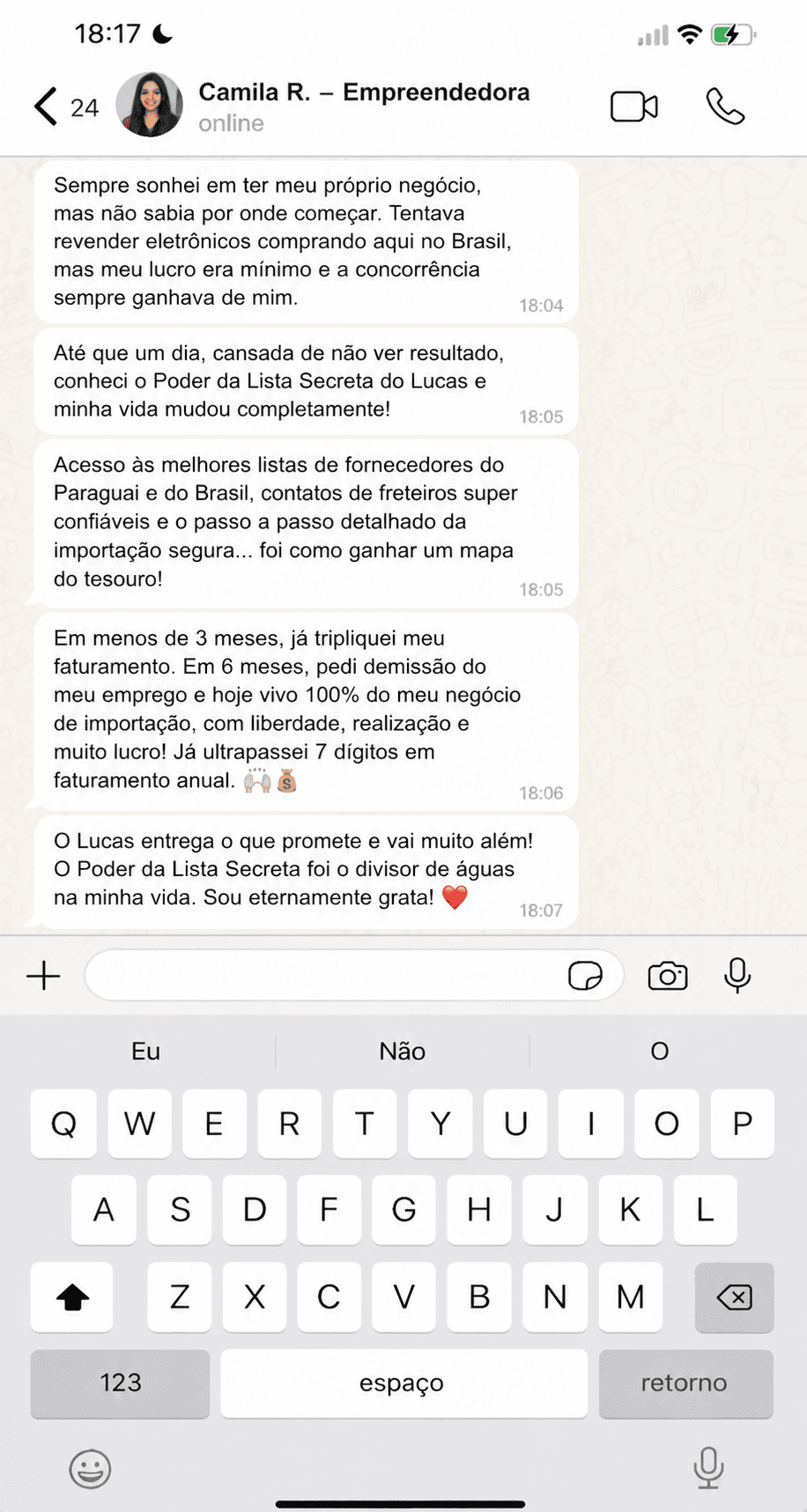Screen dimensions: 807x1512
Task: Tap the espaço bar
Action: pos(403,1383)
